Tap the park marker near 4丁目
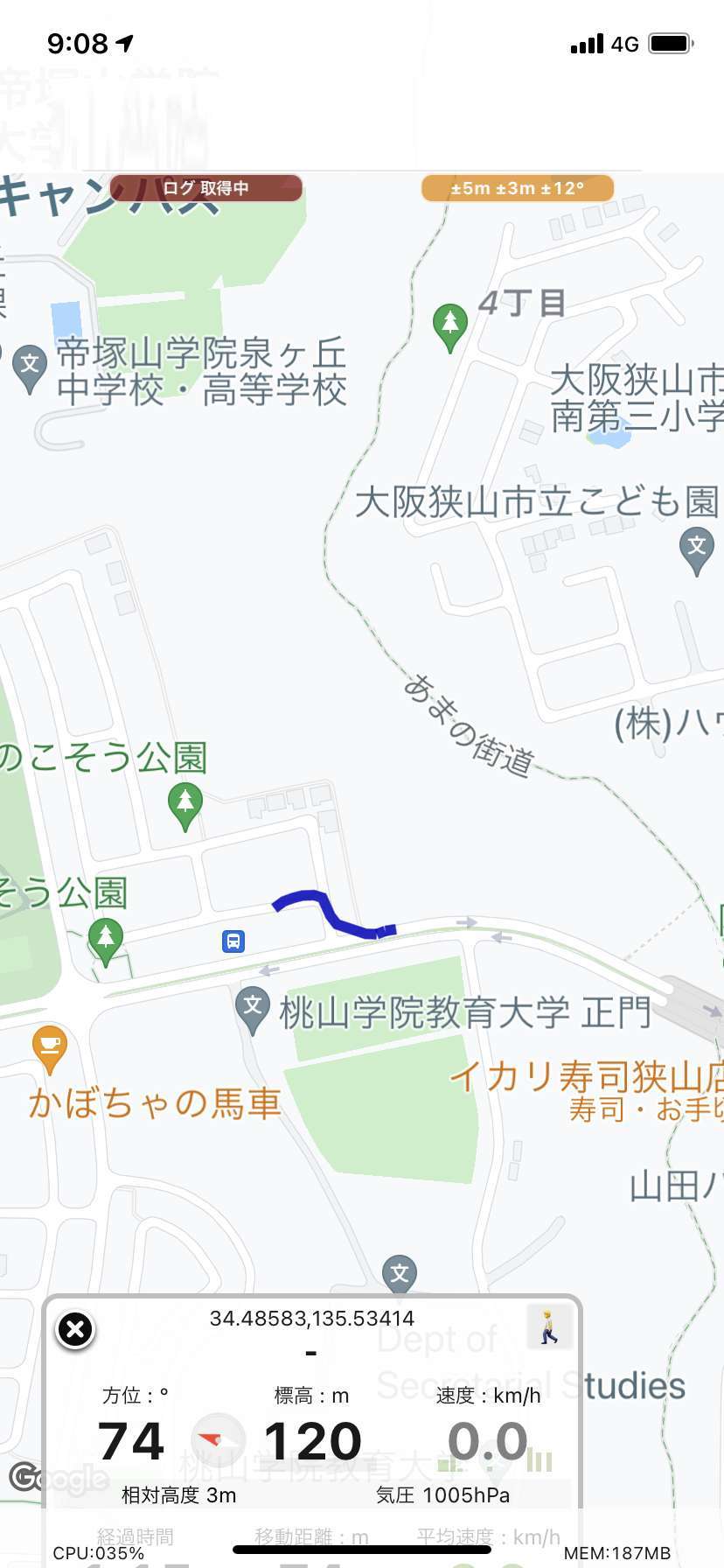724x1568 pixels. point(450,327)
